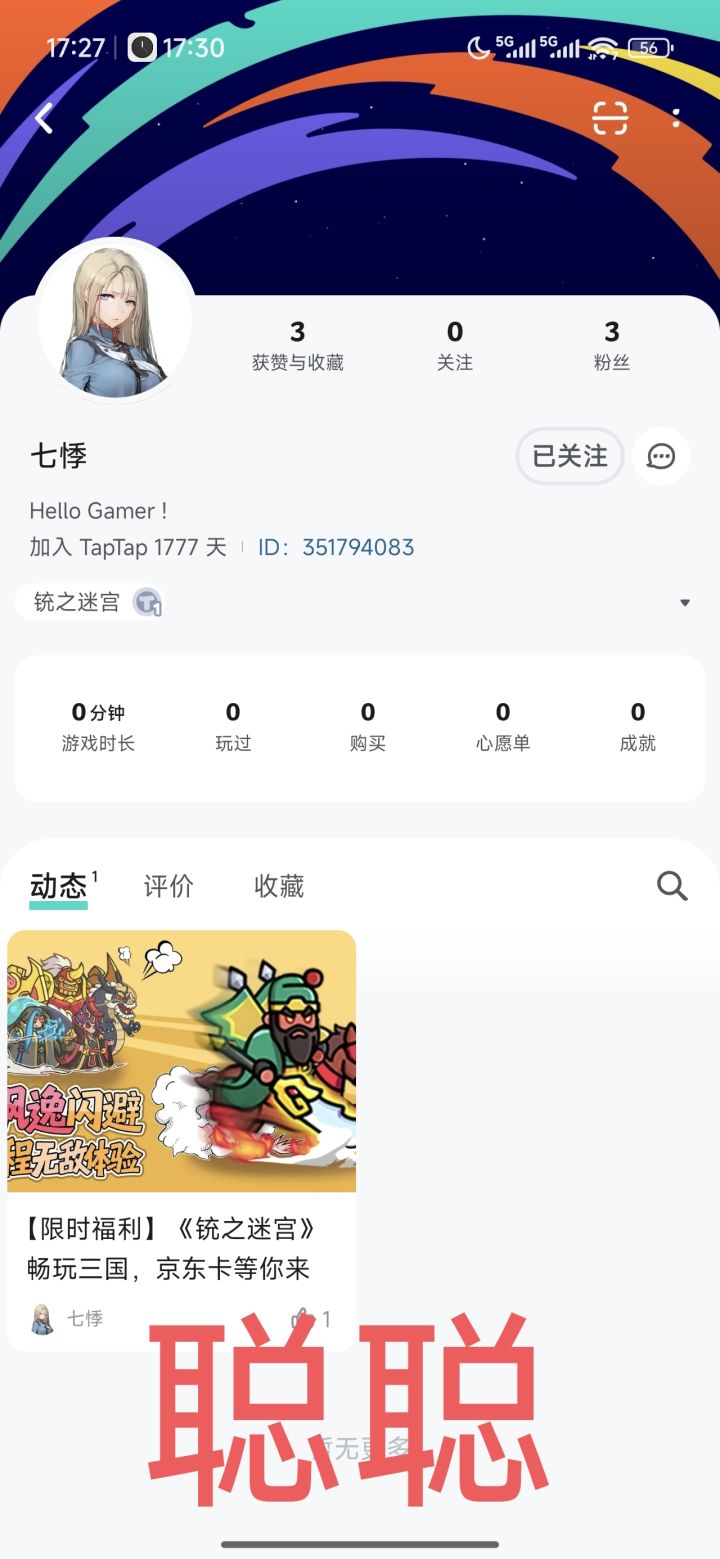Open the QR code scanner icon
The image size is (720, 1559).
point(611,117)
